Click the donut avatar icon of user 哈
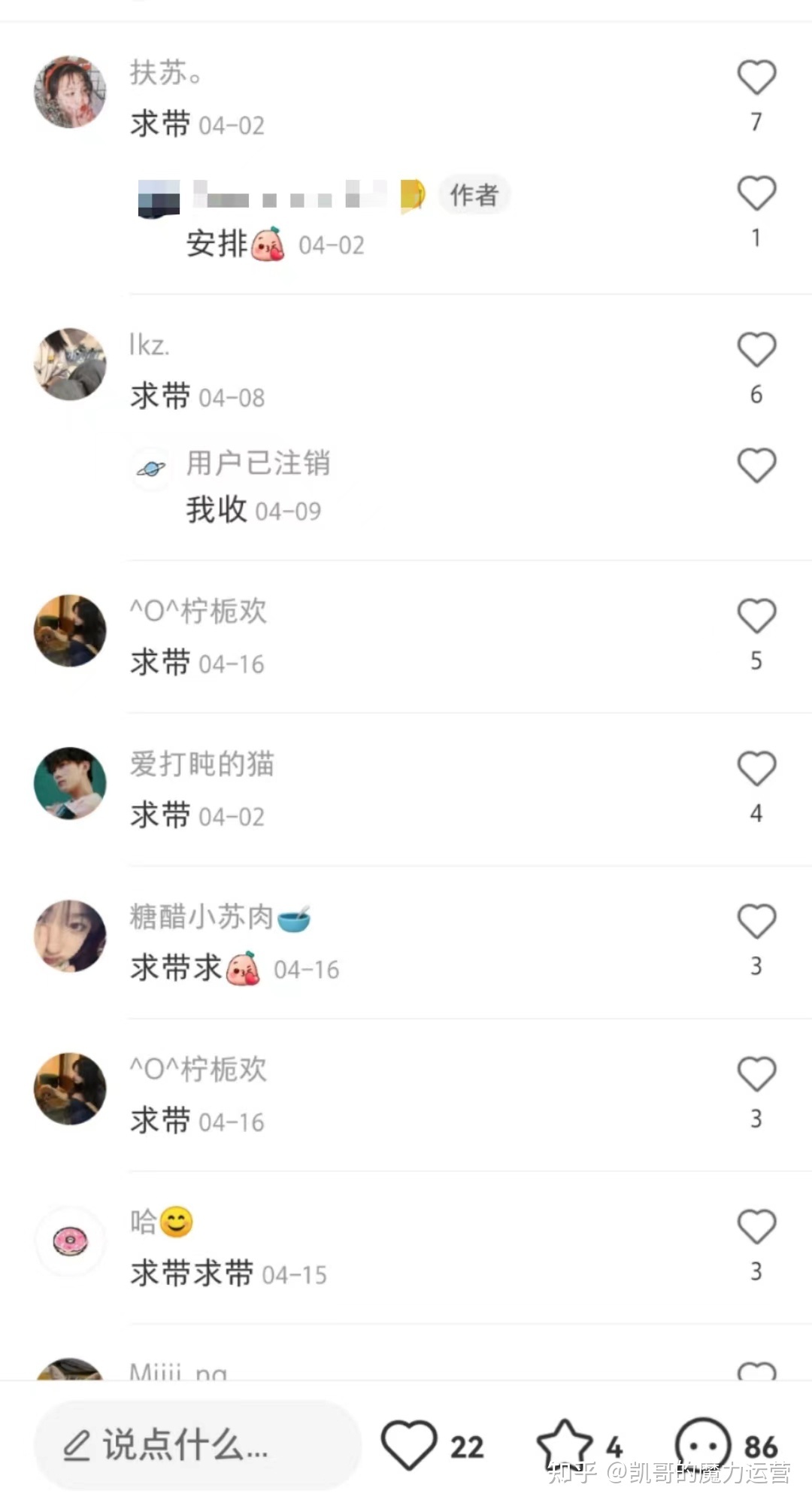Viewport: 812px width, 1506px height. tap(70, 1241)
